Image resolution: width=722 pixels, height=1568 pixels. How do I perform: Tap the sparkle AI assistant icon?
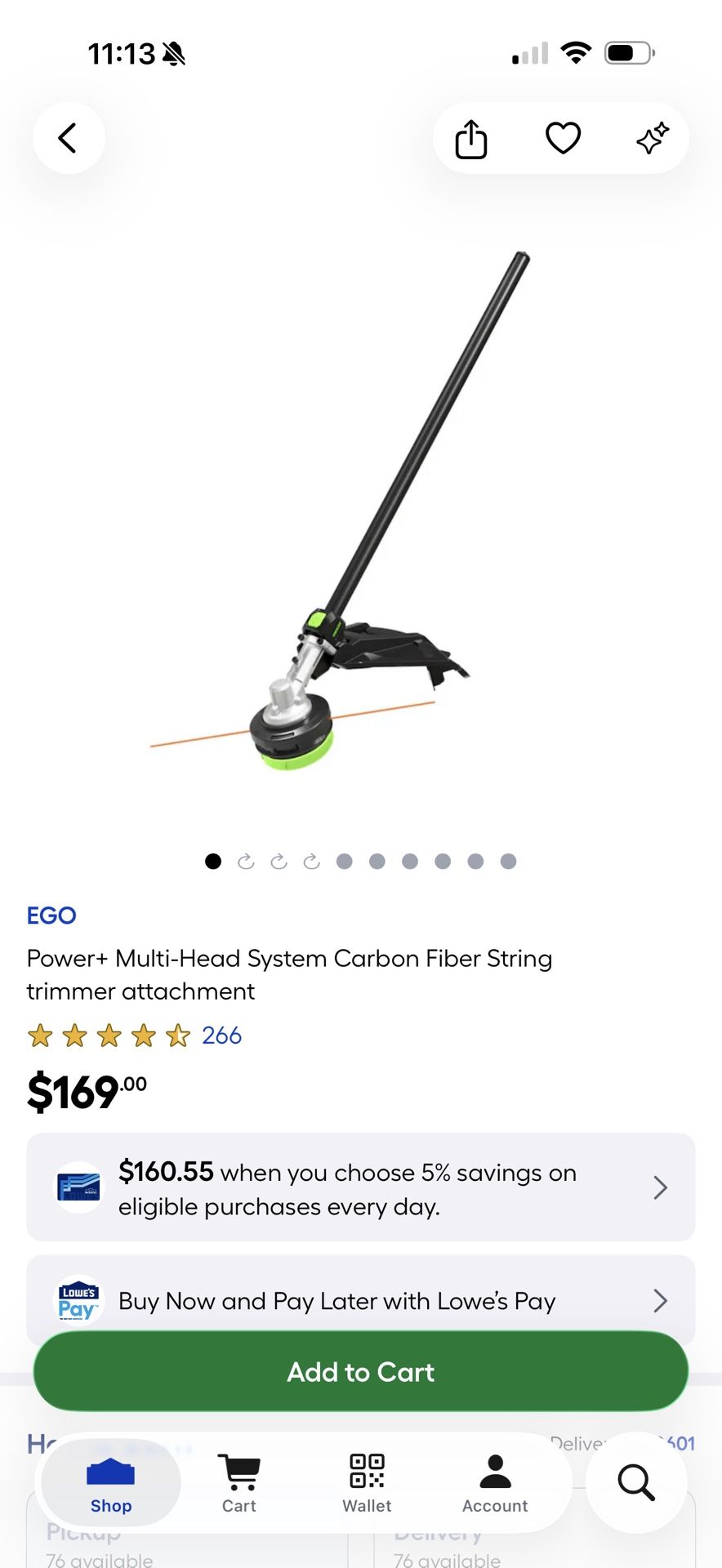(653, 138)
